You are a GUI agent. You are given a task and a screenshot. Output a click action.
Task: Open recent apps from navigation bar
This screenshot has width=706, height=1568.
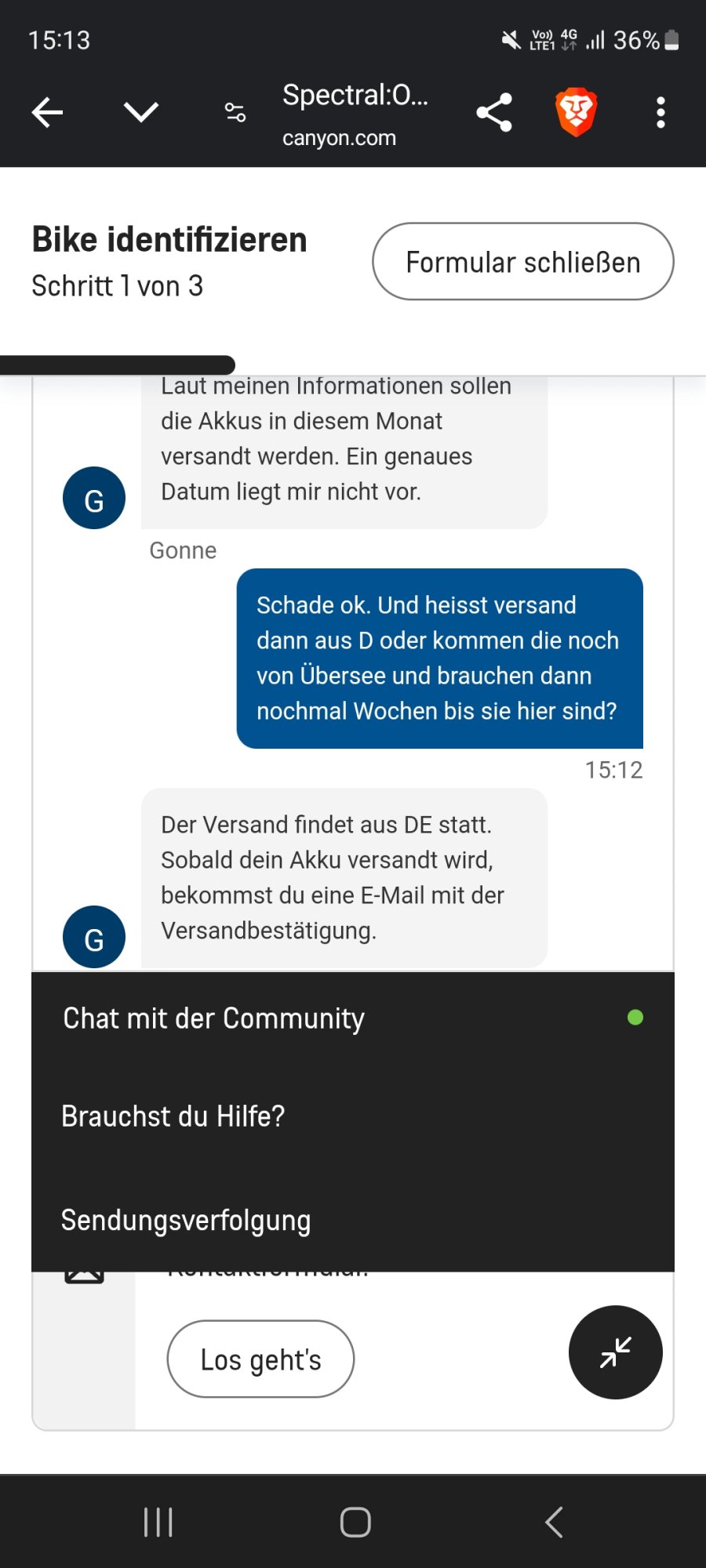[x=158, y=1523]
